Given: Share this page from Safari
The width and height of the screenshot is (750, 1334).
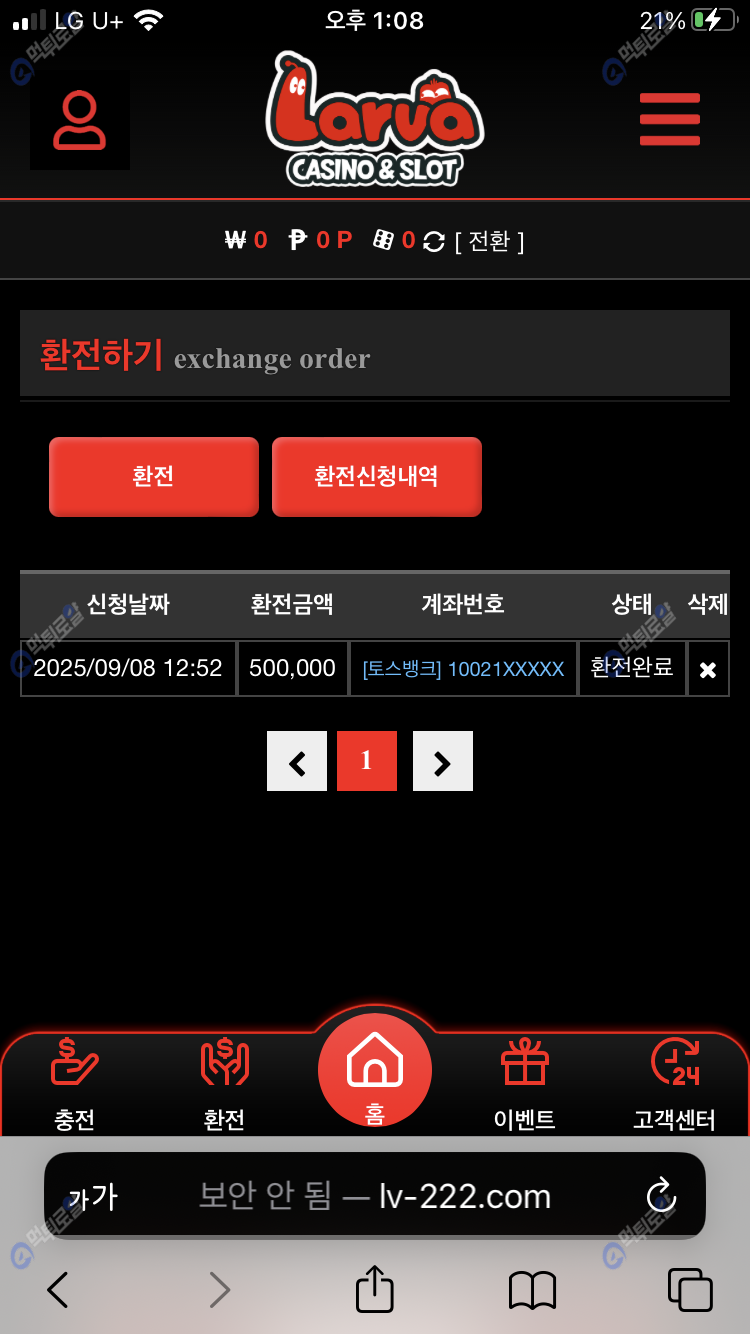Looking at the screenshot, I should (x=375, y=1290).
